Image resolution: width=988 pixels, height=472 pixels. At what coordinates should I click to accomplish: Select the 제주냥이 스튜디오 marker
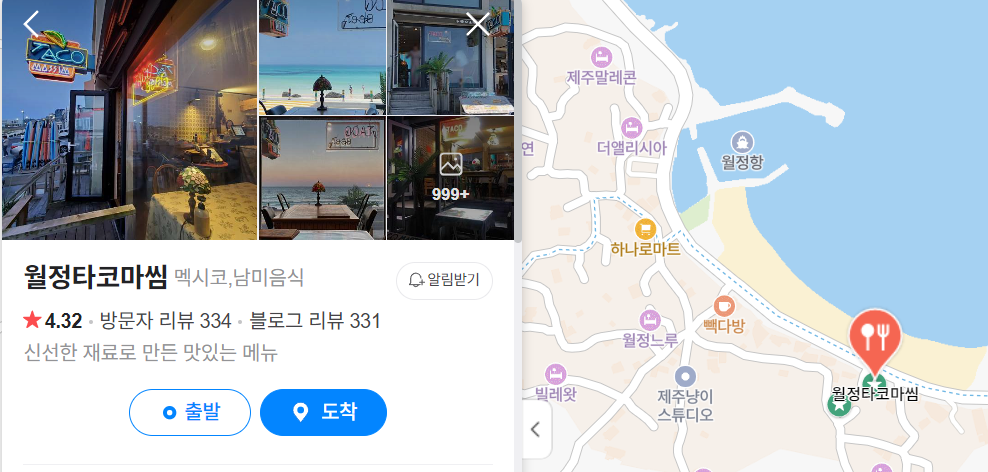point(685,377)
